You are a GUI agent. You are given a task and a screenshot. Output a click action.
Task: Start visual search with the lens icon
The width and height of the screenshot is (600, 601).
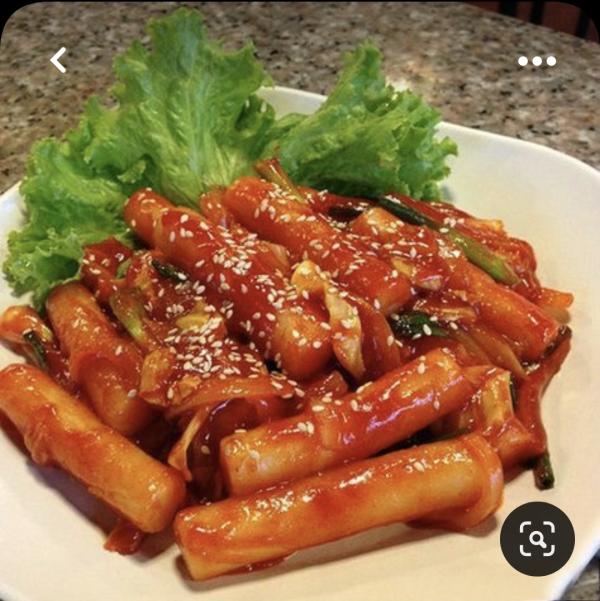pyautogui.click(x=537, y=538)
